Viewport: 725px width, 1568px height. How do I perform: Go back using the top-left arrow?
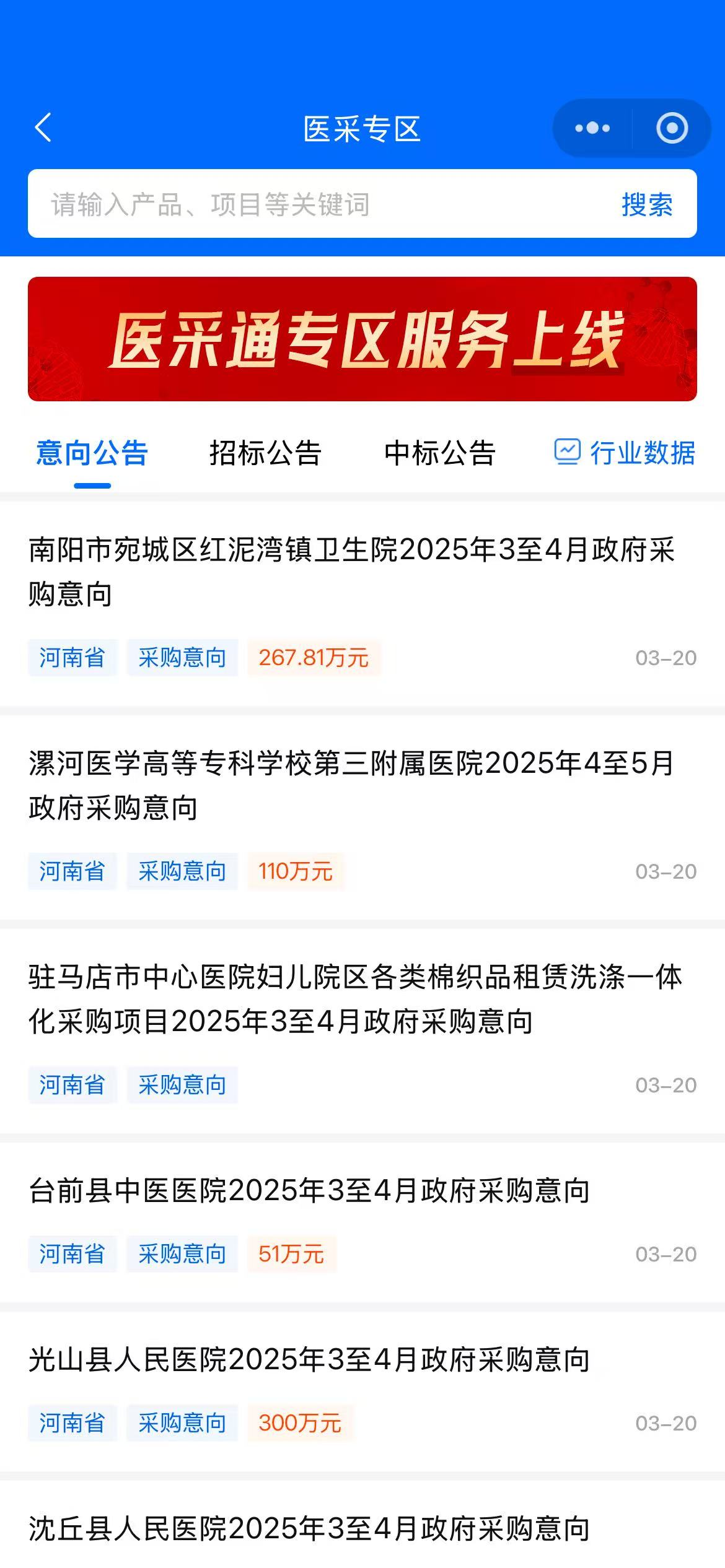pyautogui.click(x=43, y=128)
